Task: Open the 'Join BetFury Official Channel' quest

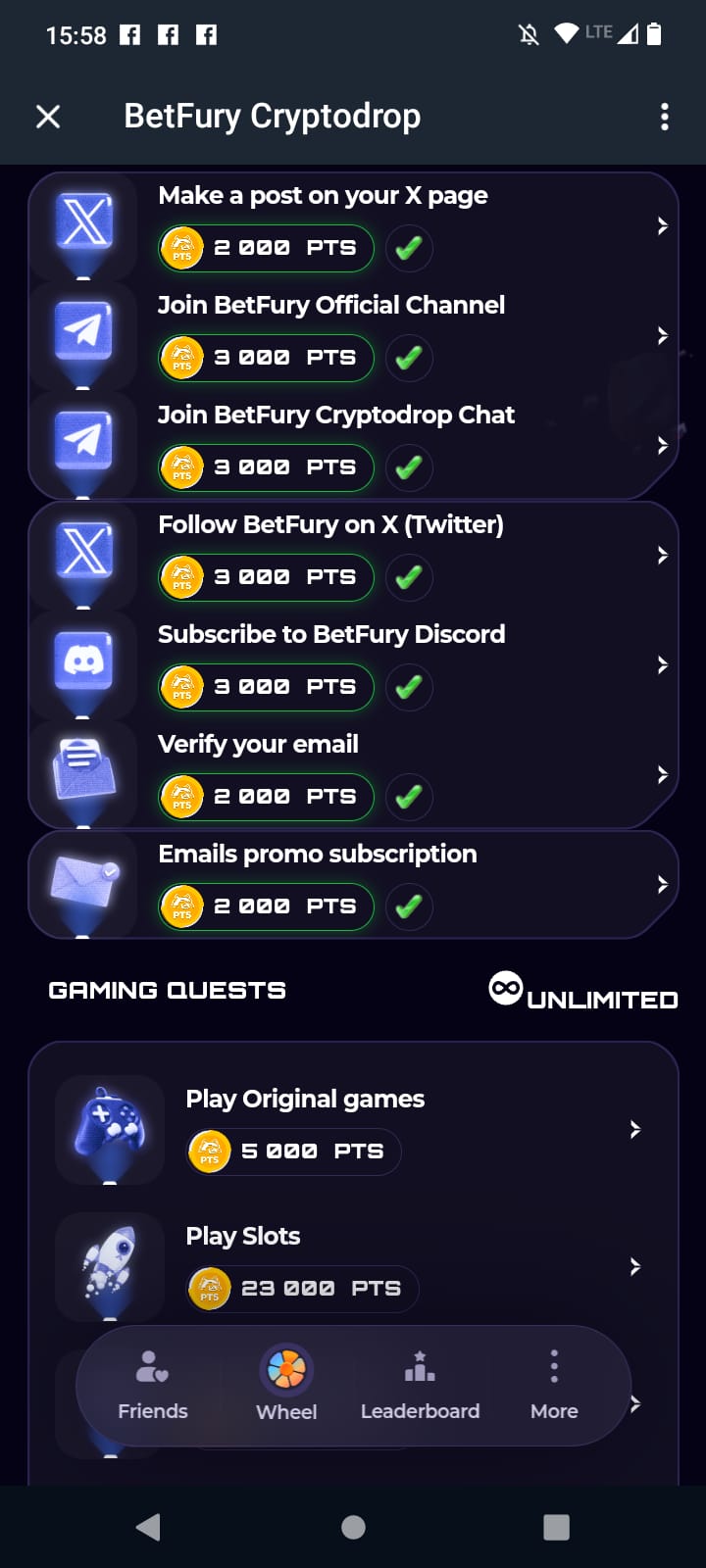Action: 353,336
